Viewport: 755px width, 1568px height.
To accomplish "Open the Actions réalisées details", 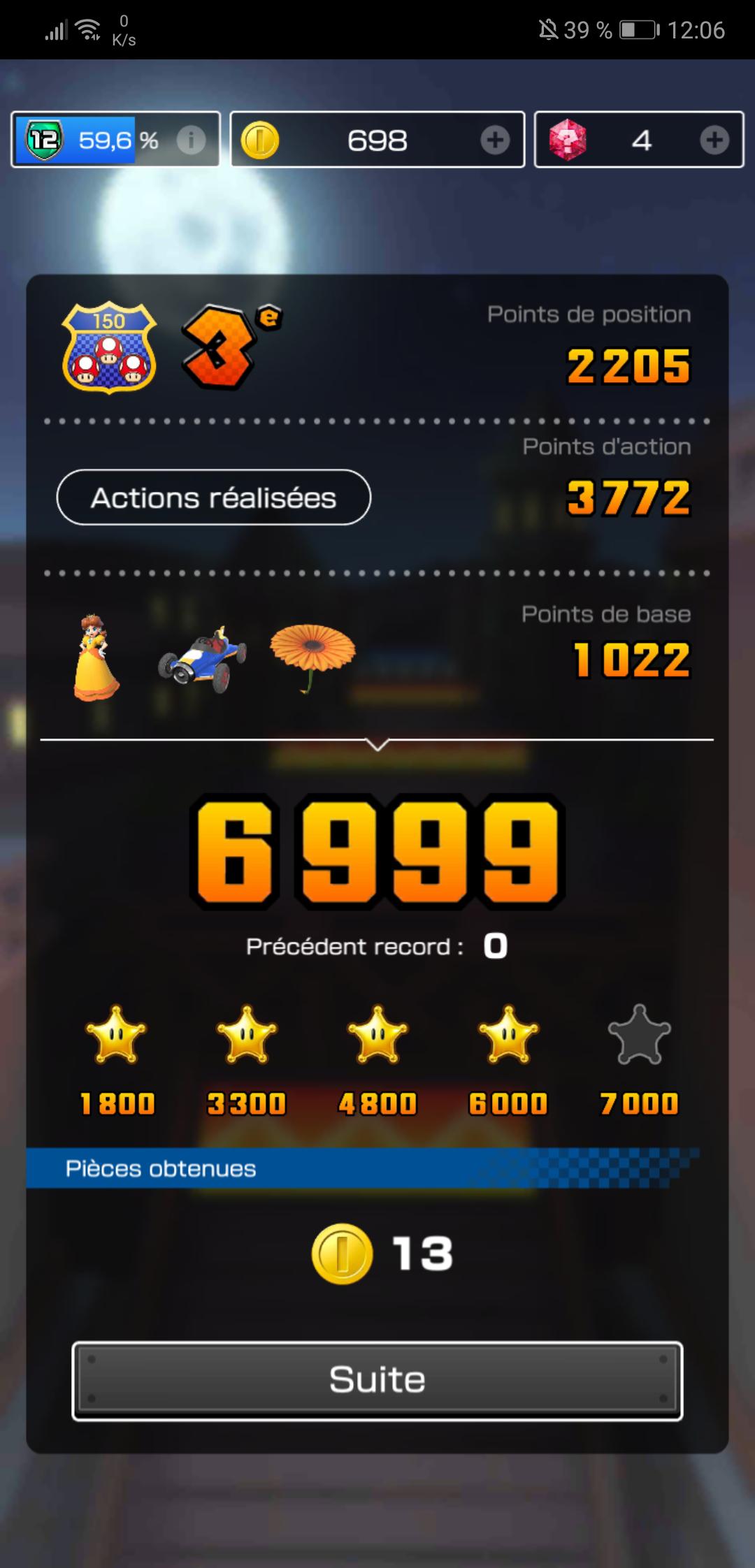I will coord(213,498).
